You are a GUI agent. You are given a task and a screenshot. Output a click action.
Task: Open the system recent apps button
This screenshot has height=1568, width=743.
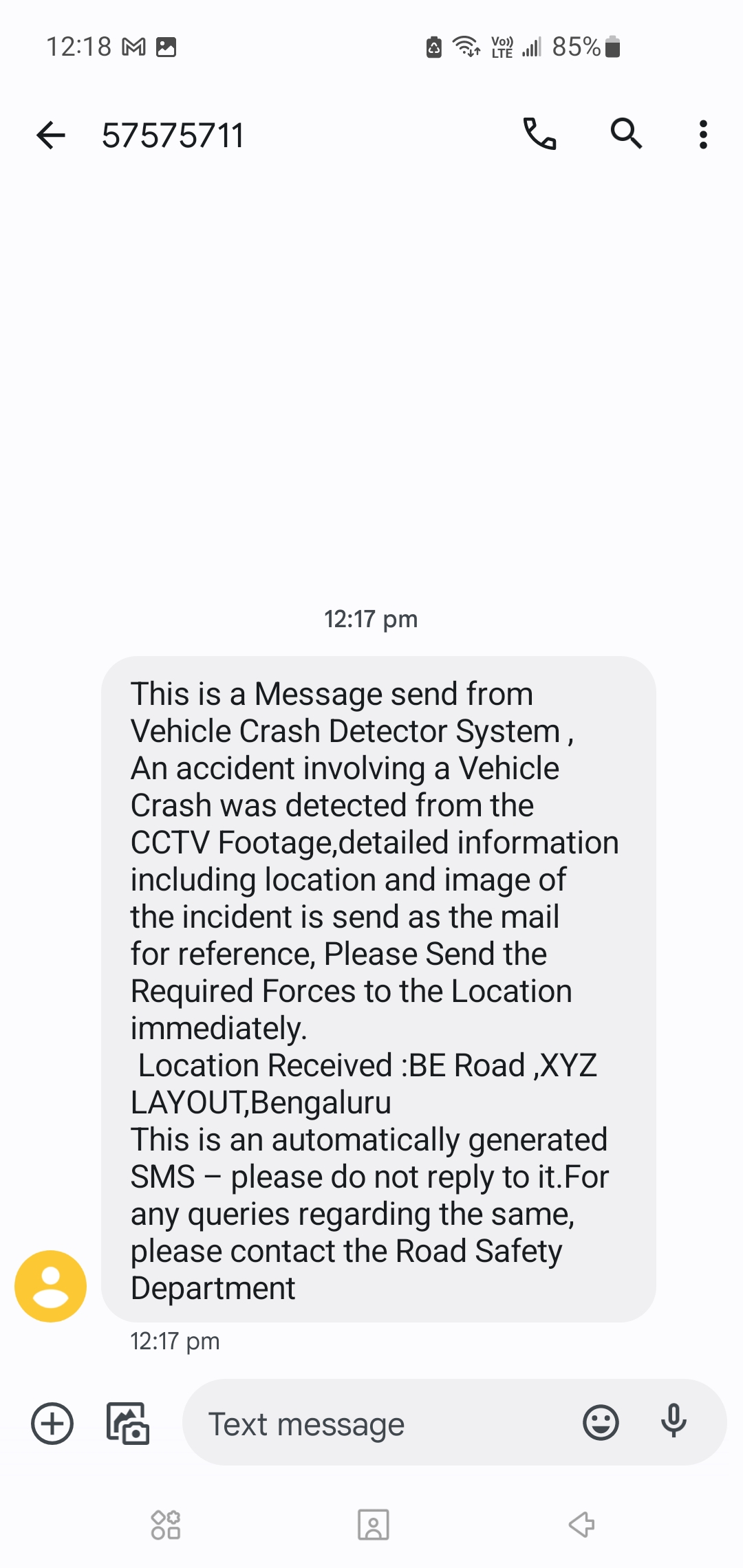coord(166,1525)
